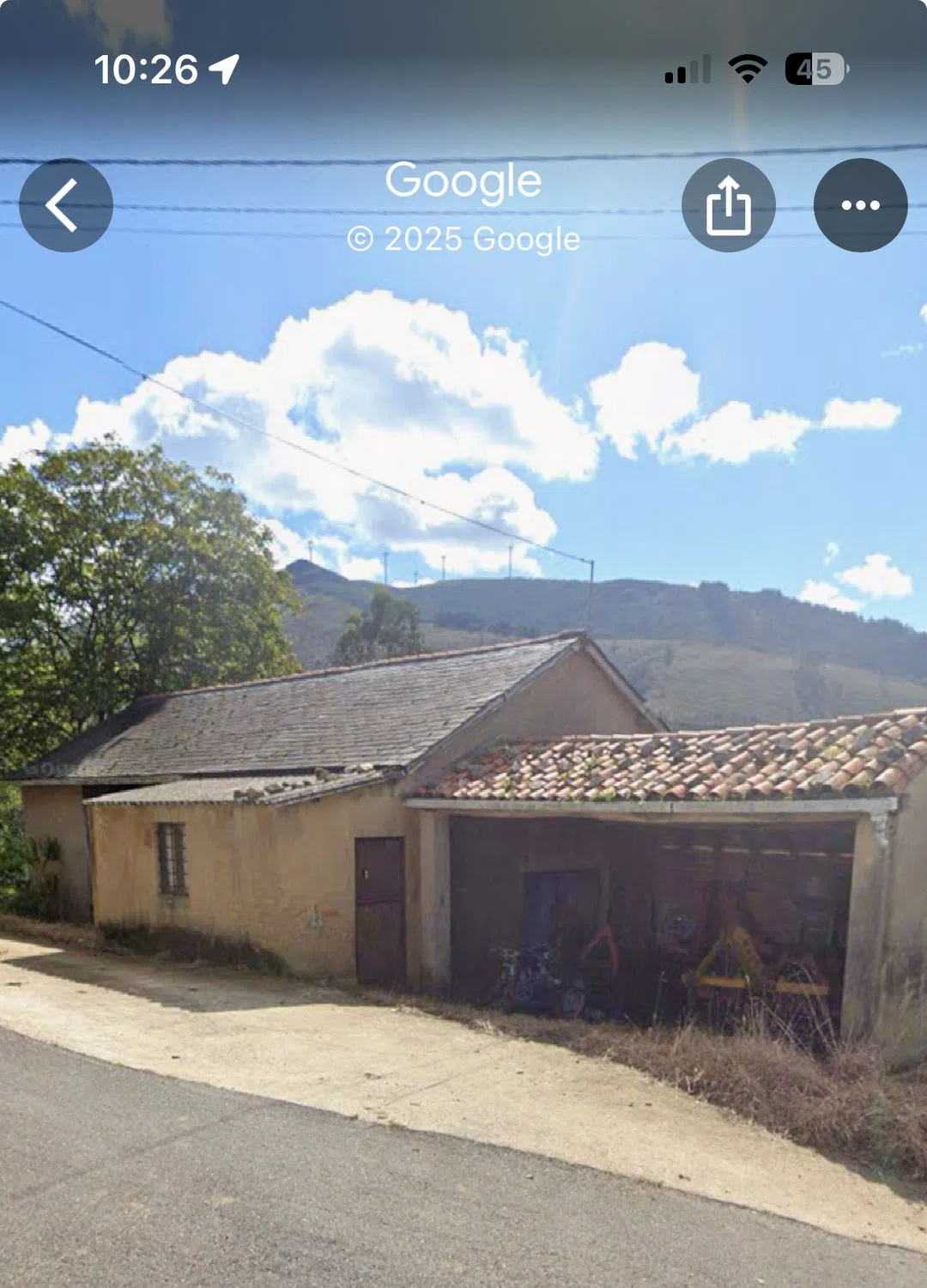Go back using the back arrow
The image size is (927, 1288).
66,205
